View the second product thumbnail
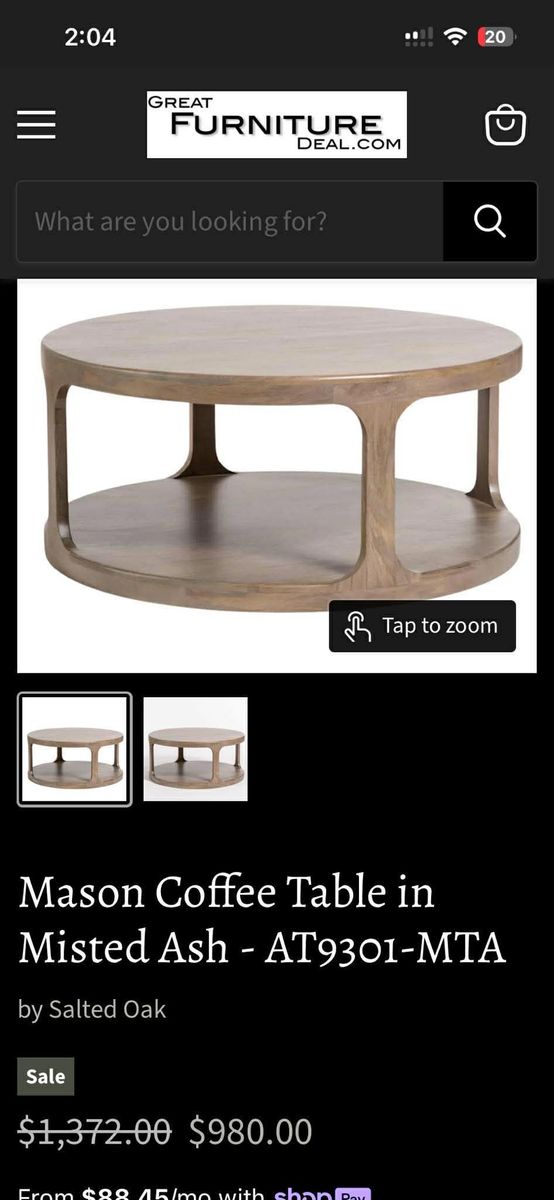The image size is (554, 1200). point(195,749)
